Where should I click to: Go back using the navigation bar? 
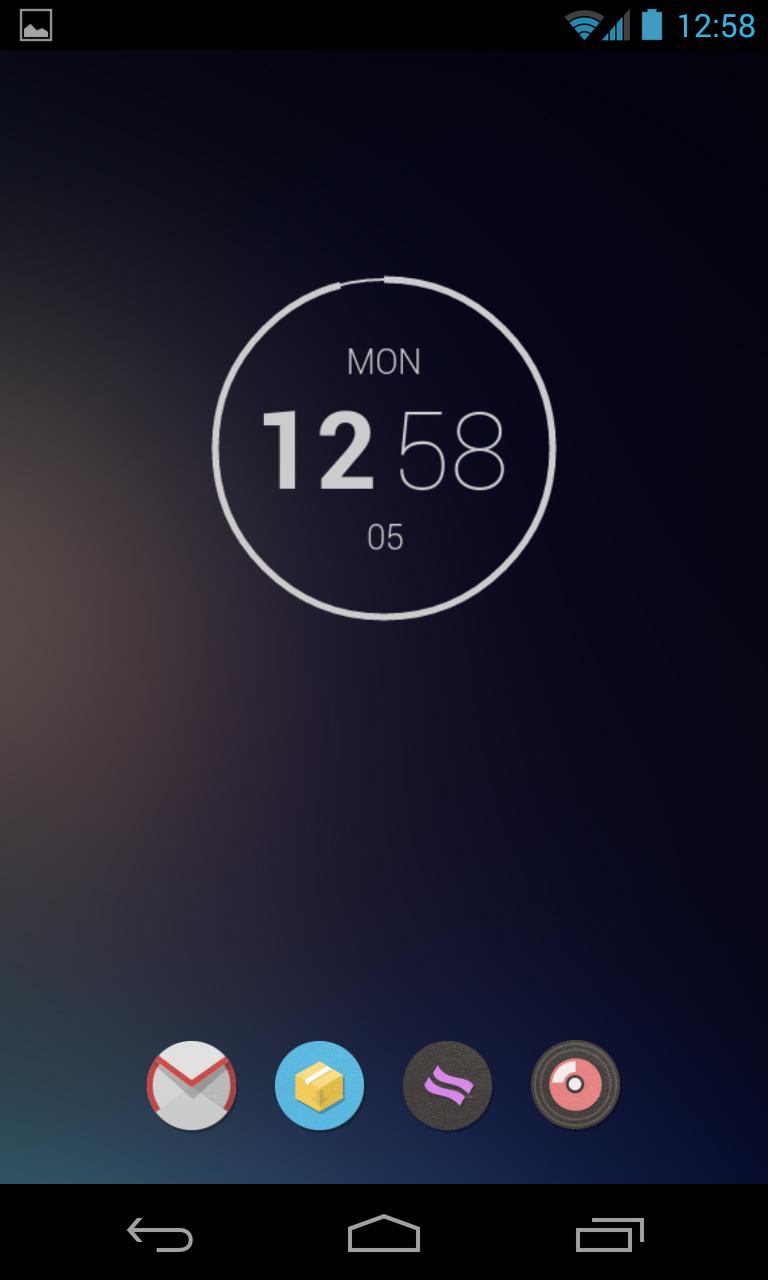pyautogui.click(x=160, y=1235)
